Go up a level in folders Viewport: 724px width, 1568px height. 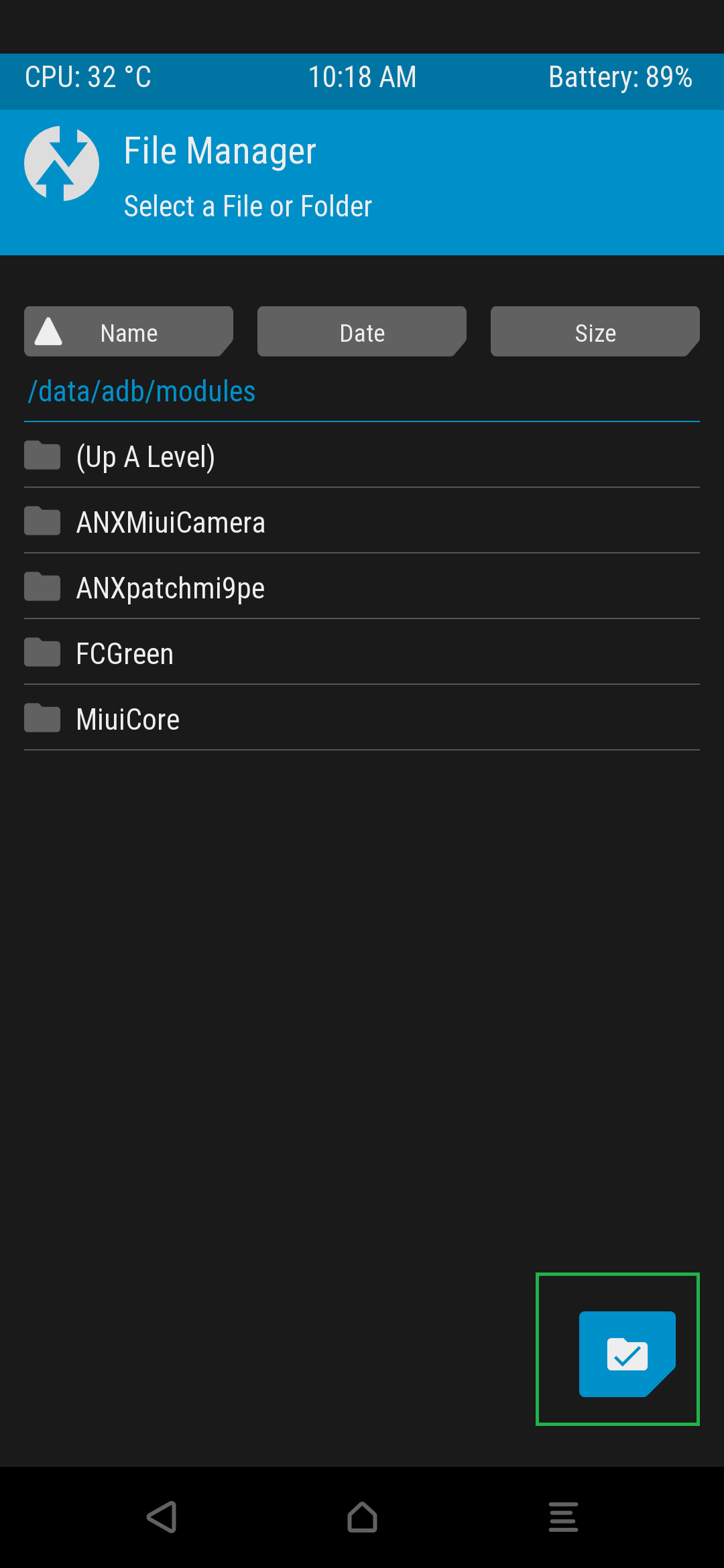[145, 457]
